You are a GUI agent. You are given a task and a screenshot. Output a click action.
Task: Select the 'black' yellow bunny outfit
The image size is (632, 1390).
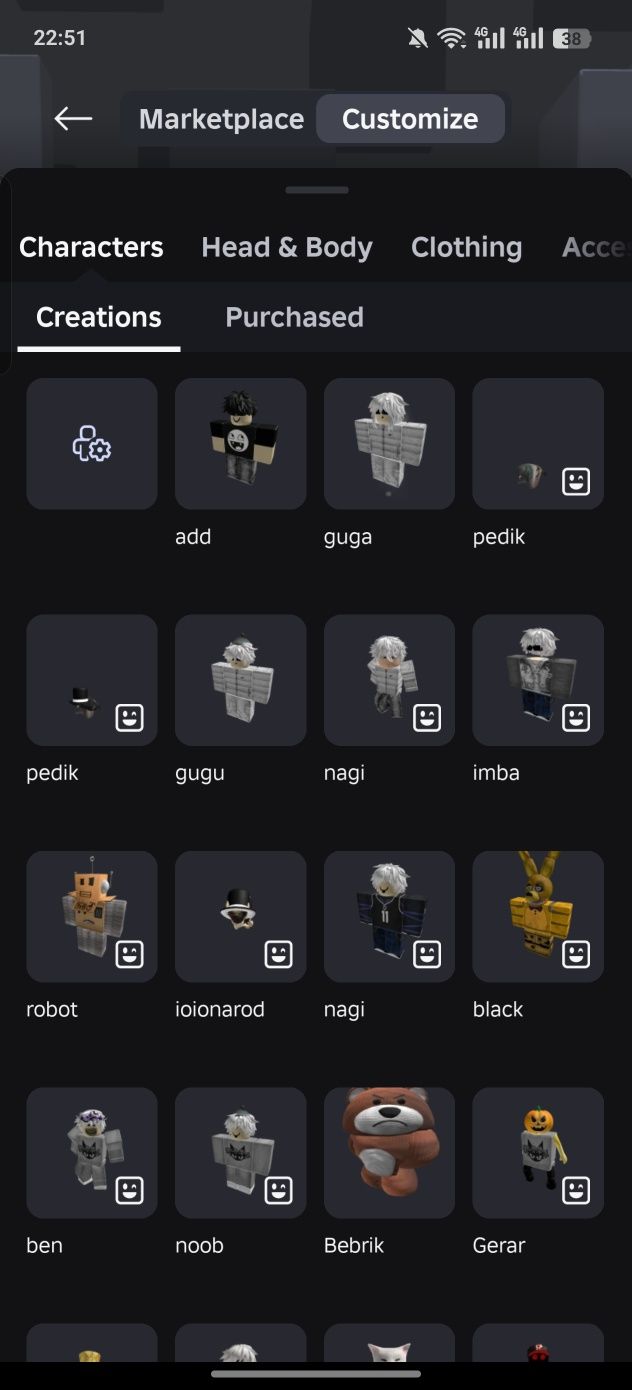pyautogui.click(x=538, y=916)
